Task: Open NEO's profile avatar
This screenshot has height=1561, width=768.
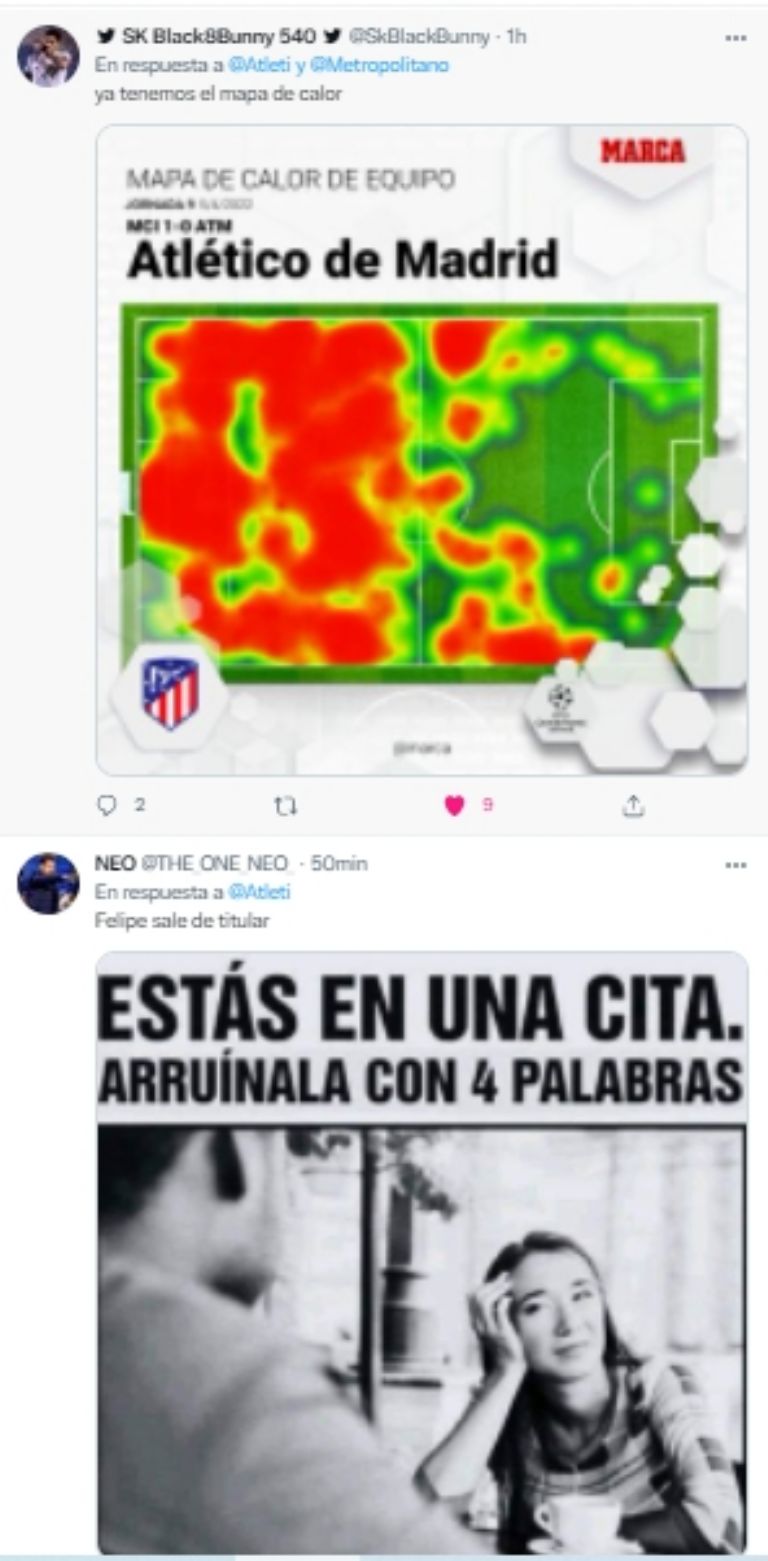Action: (48, 882)
